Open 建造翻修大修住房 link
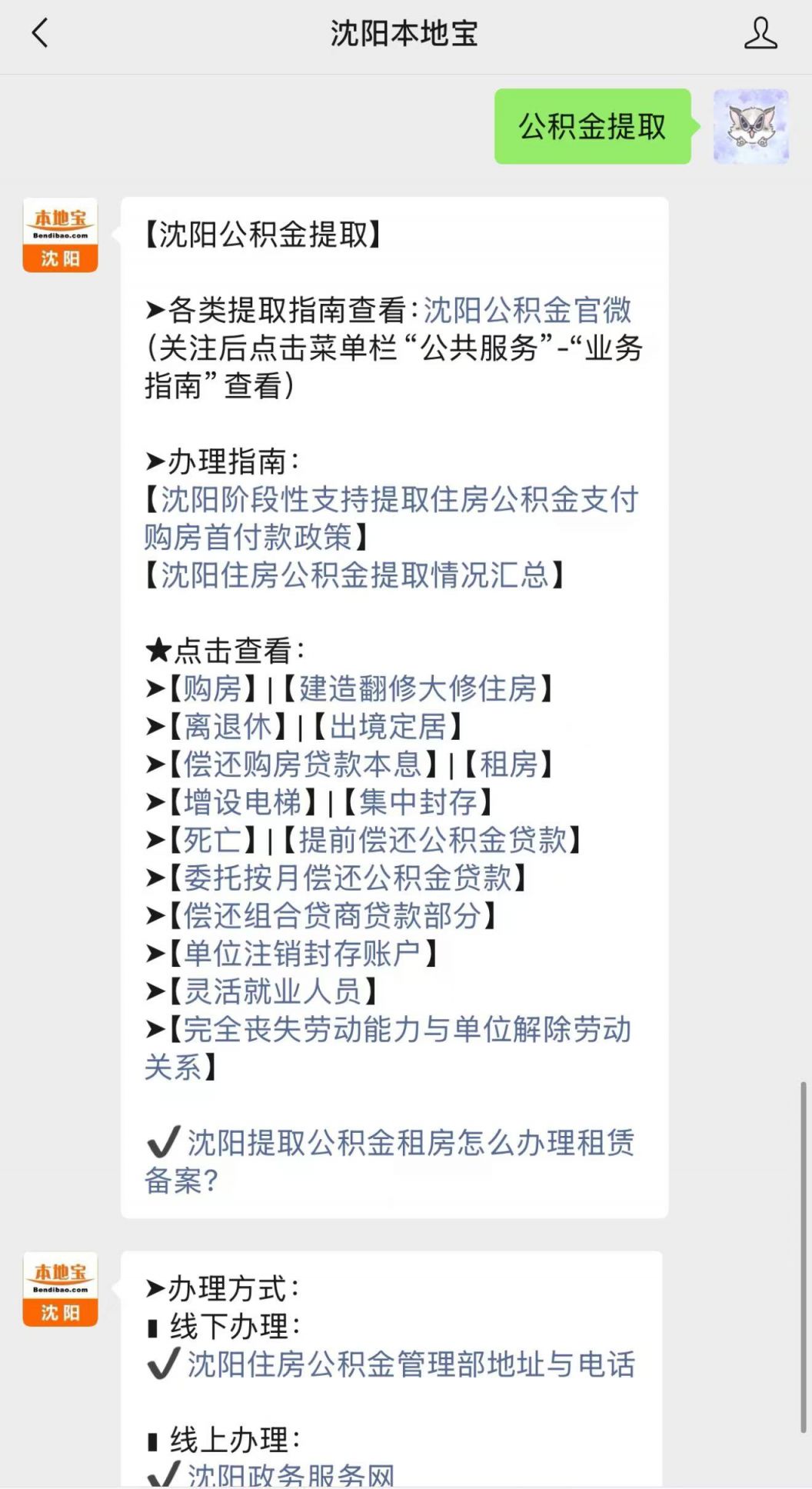The width and height of the screenshot is (812, 1489). (418, 688)
